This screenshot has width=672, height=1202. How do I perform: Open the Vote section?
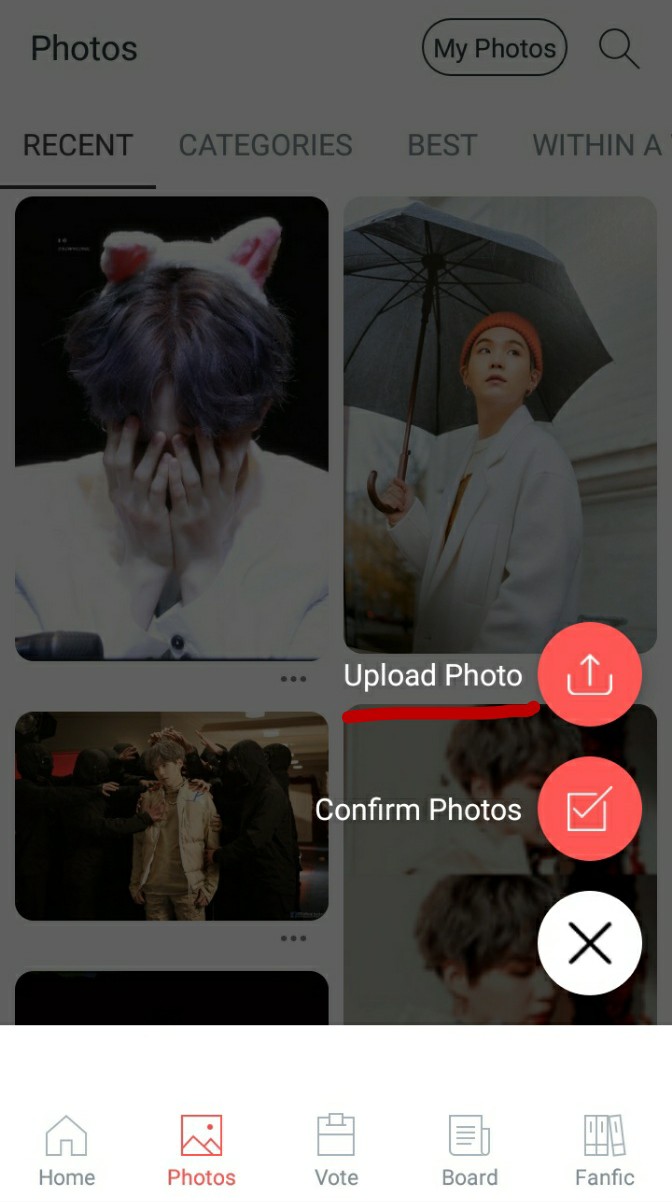coord(336,1150)
